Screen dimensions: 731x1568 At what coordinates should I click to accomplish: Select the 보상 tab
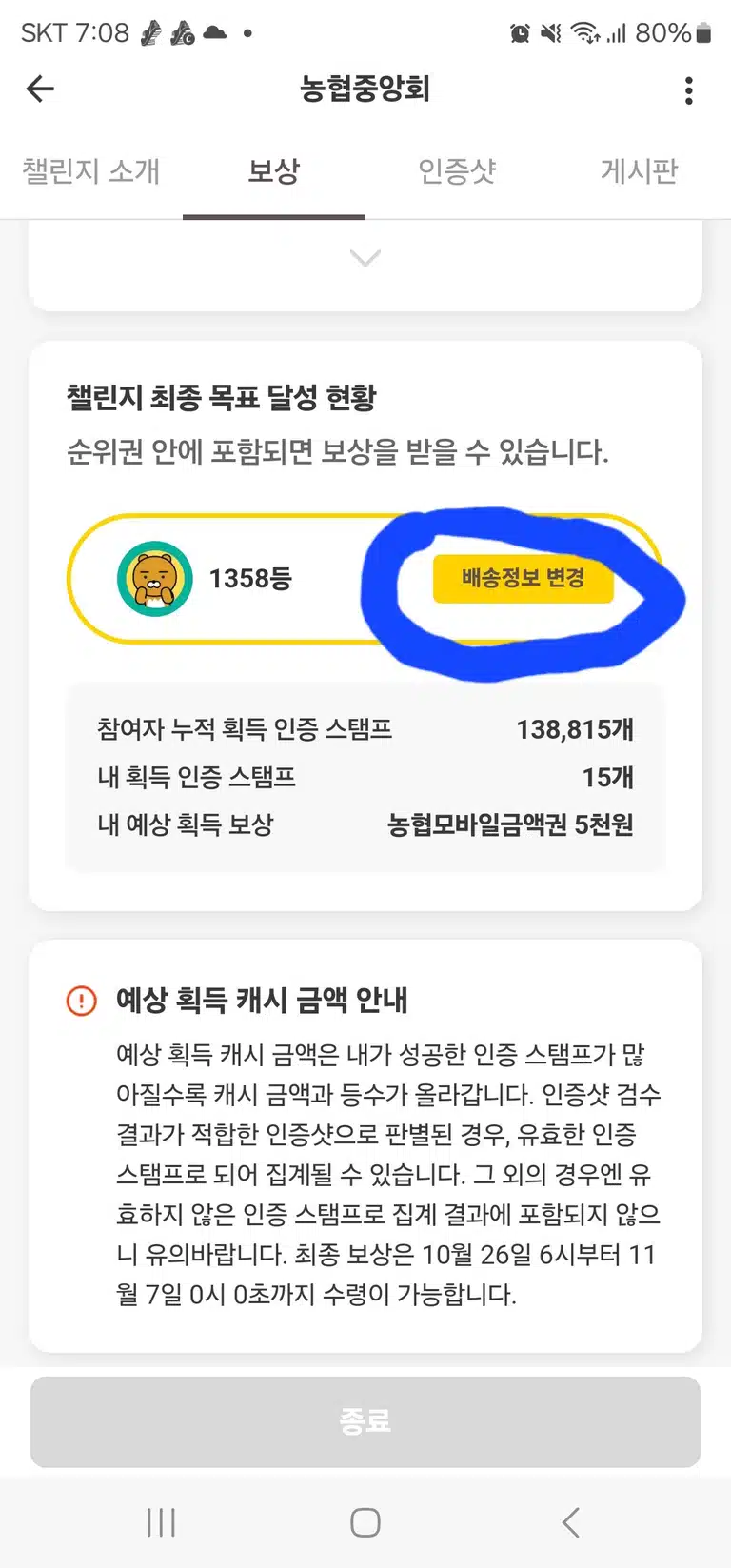274,171
